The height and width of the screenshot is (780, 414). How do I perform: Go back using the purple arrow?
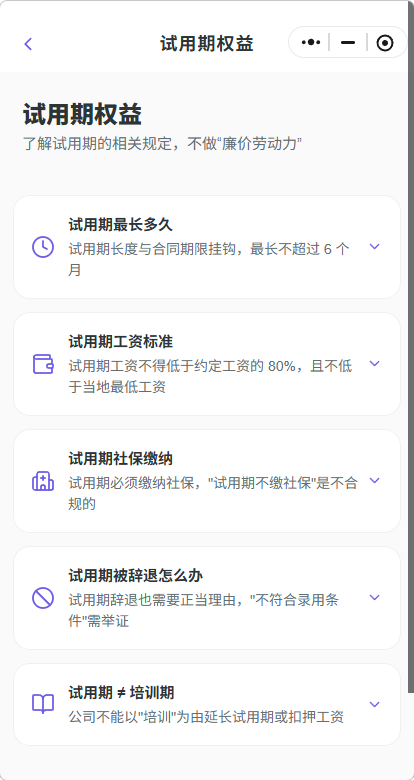[28, 44]
